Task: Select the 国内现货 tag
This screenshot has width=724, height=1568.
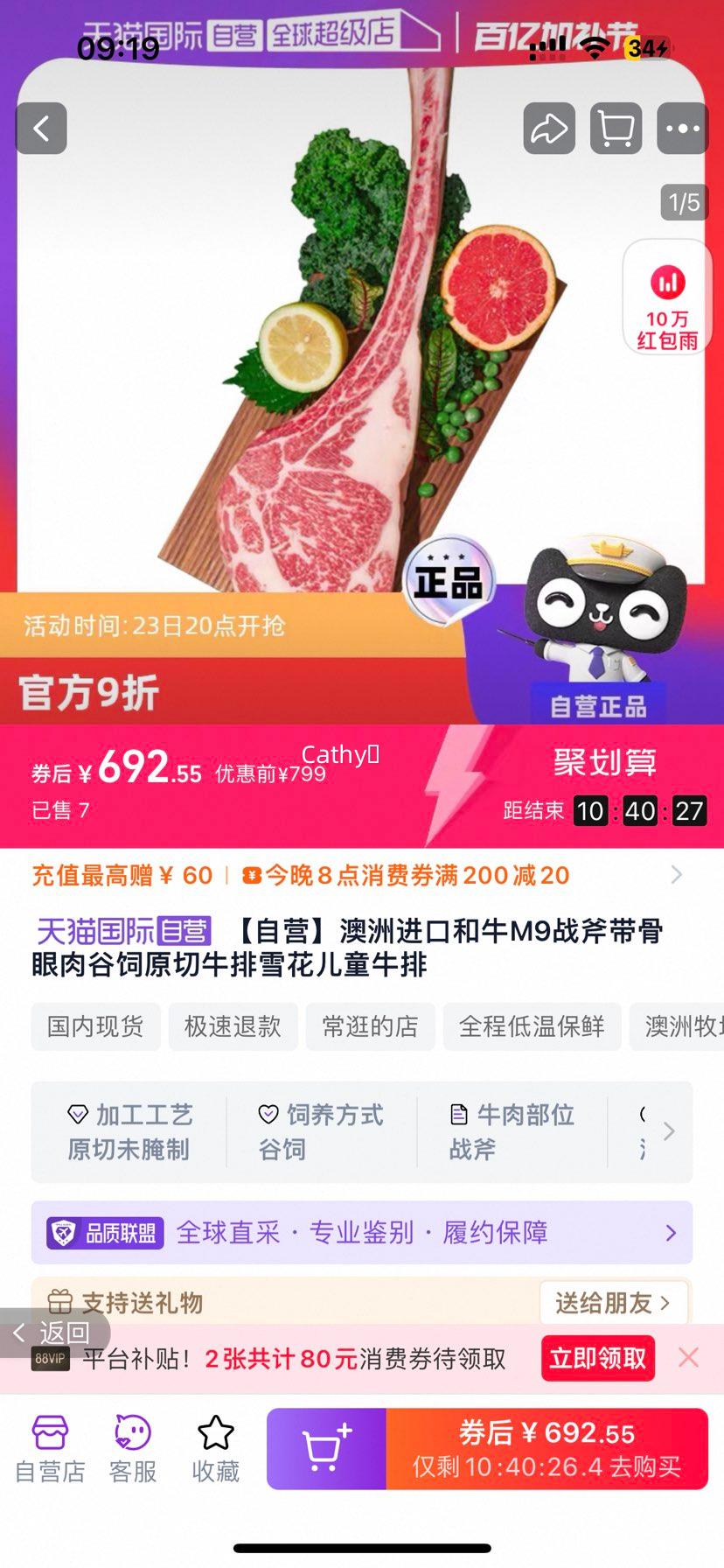Action: tap(94, 1026)
